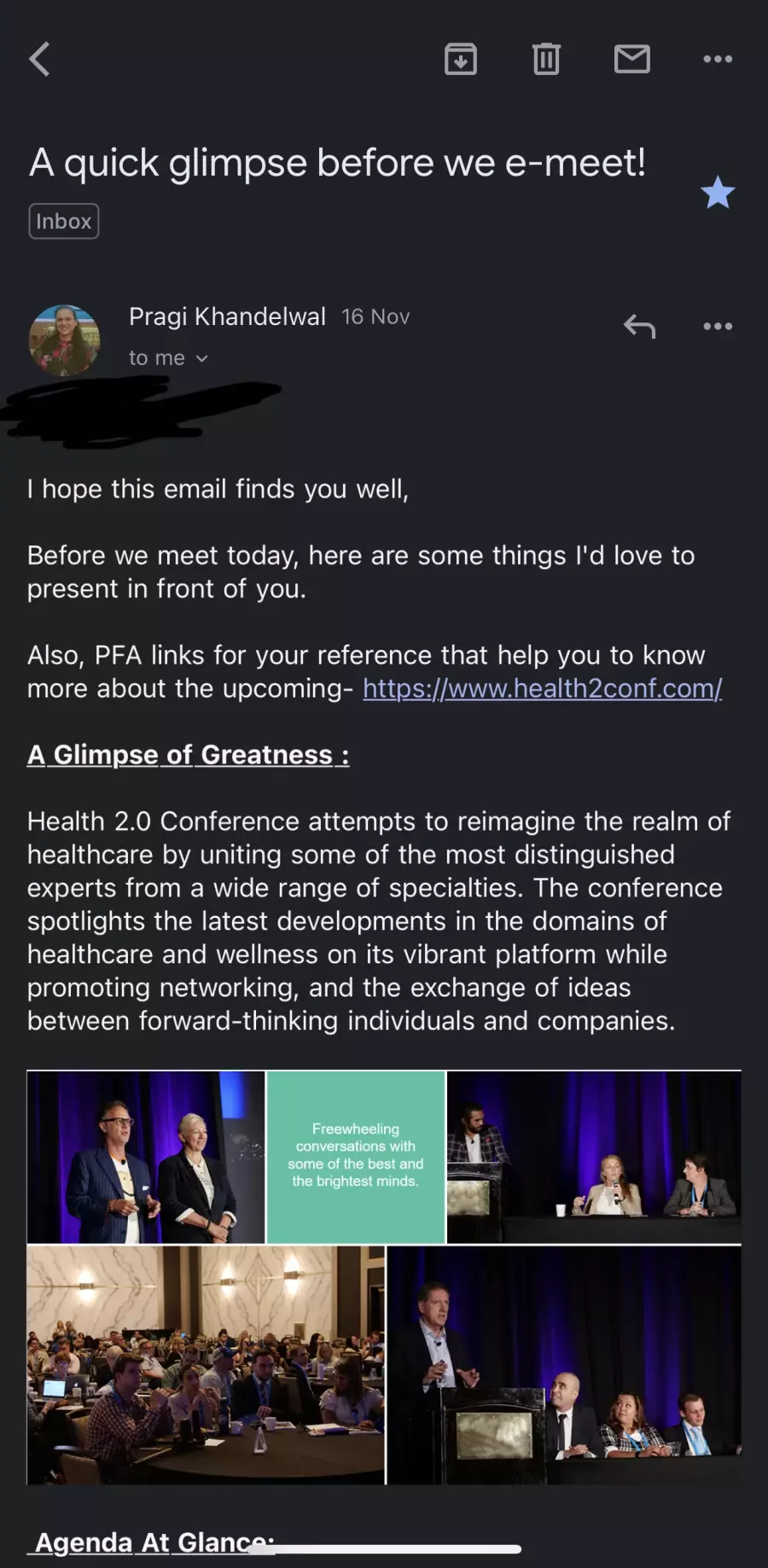Tap the Inbox label chip

[64, 221]
